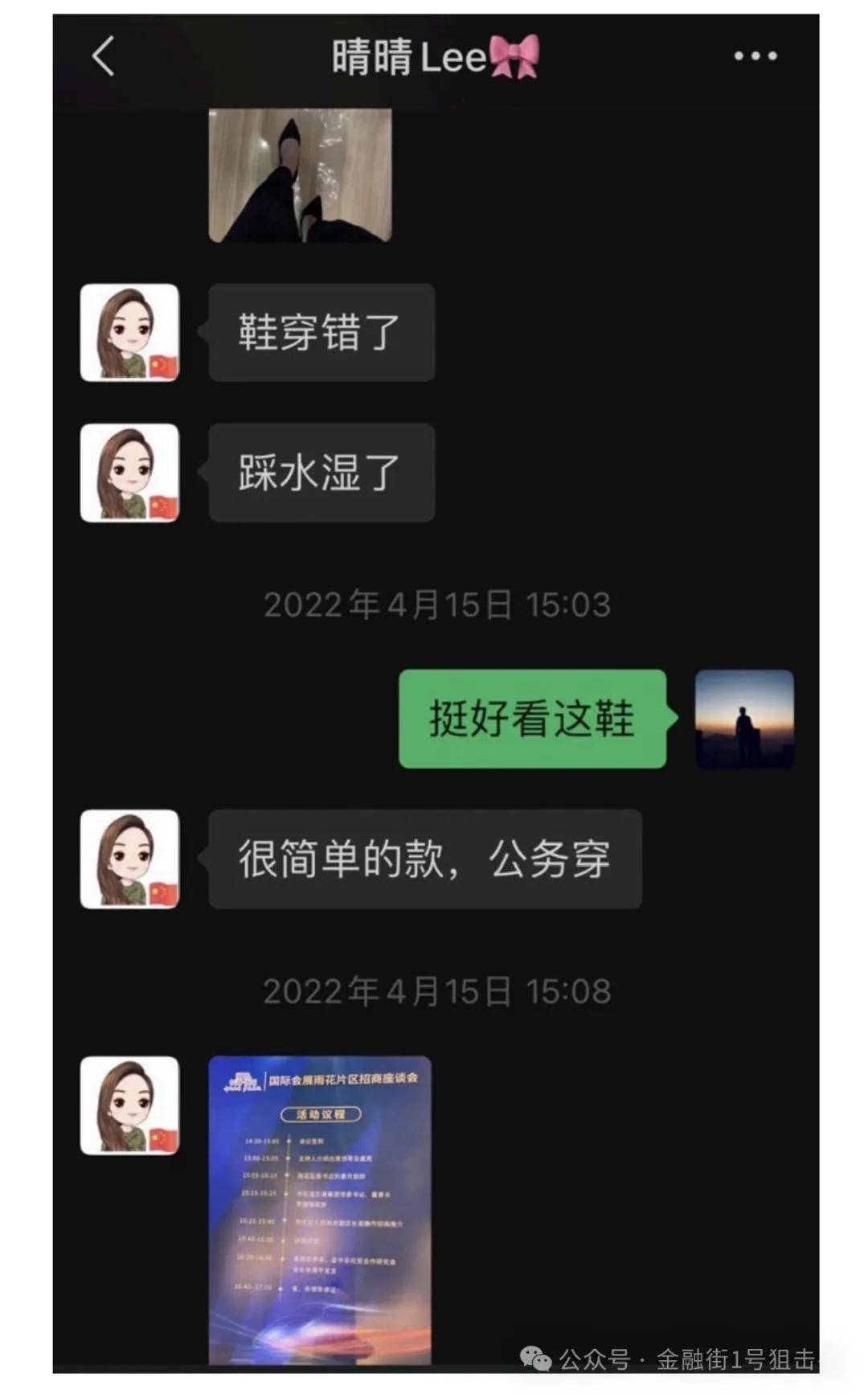This screenshot has width=868, height=1394.
Task: Open the black heels photo
Action: click(x=300, y=174)
